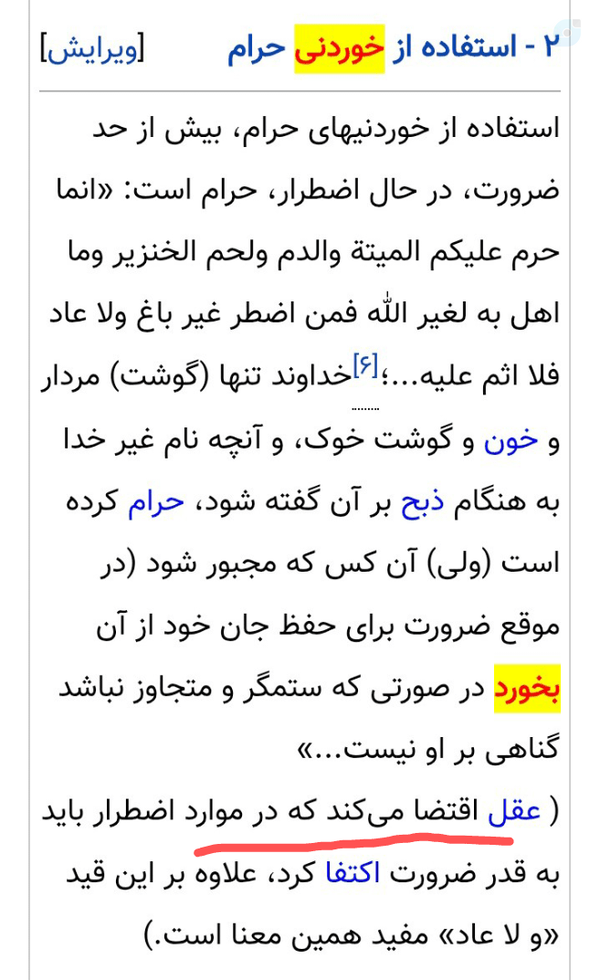600x980 pixels.
Task: Open footnote reference number ۶
Action: point(365,365)
